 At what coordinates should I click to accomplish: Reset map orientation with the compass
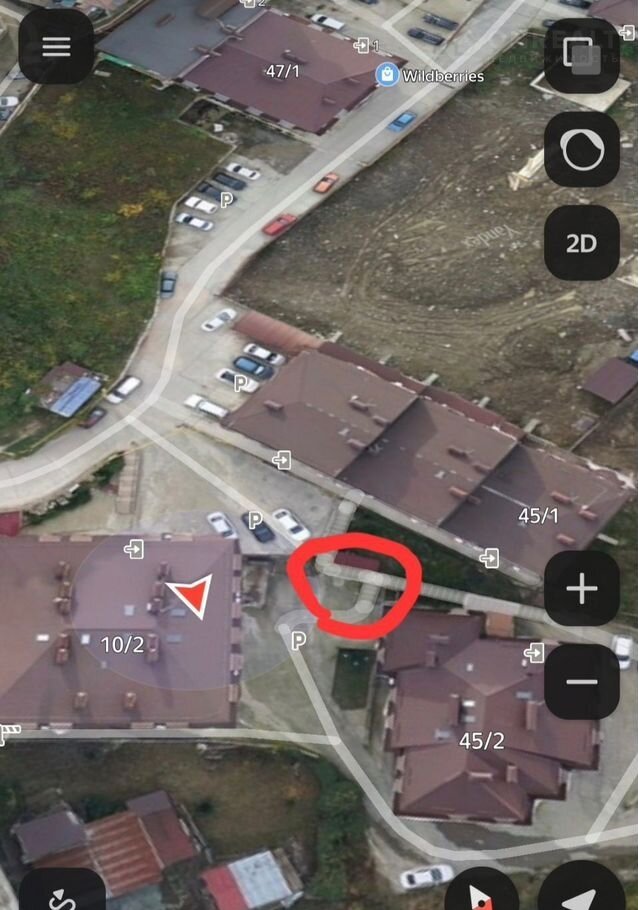(482, 892)
